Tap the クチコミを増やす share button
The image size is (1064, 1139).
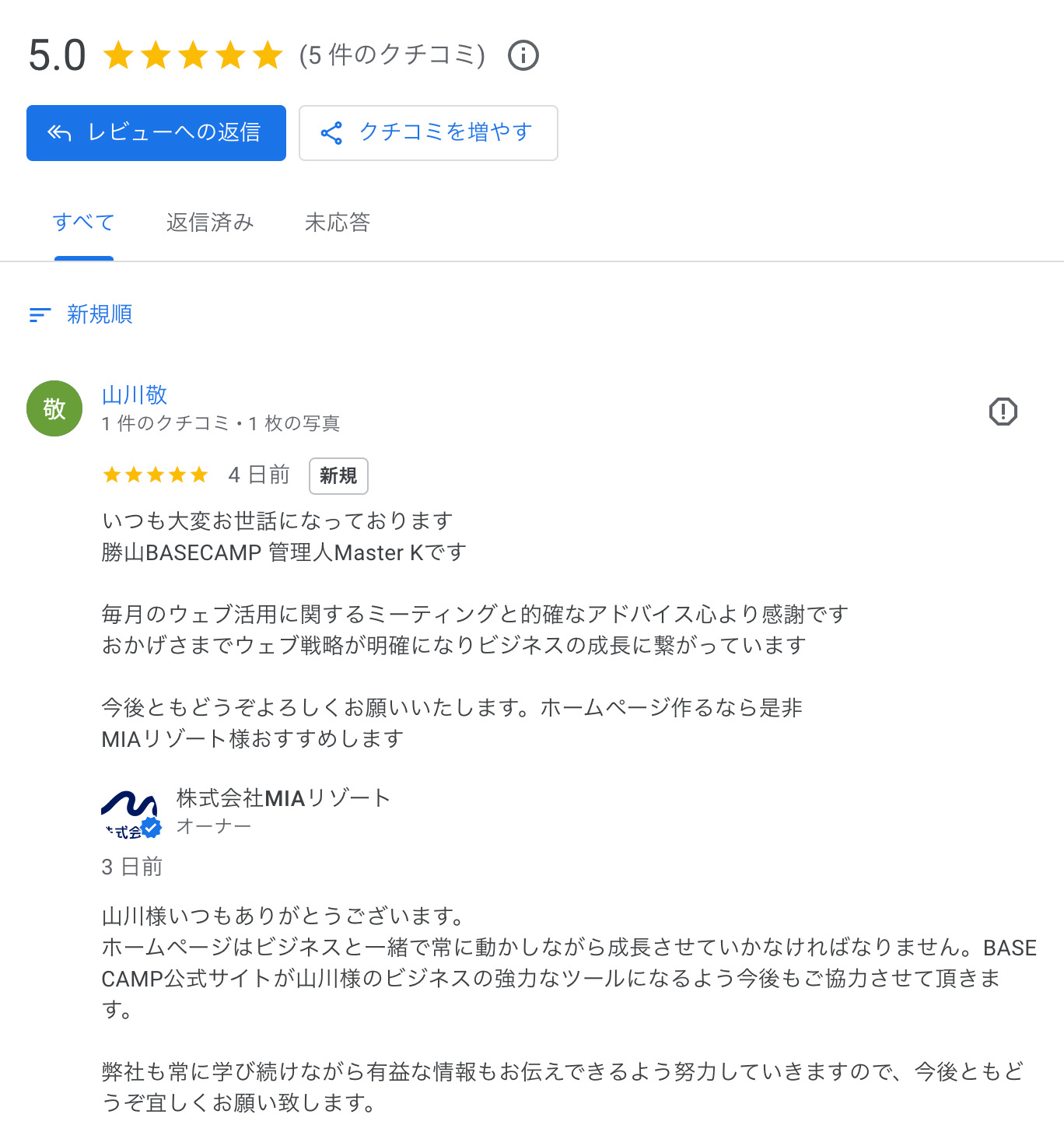tap(428, 133)
